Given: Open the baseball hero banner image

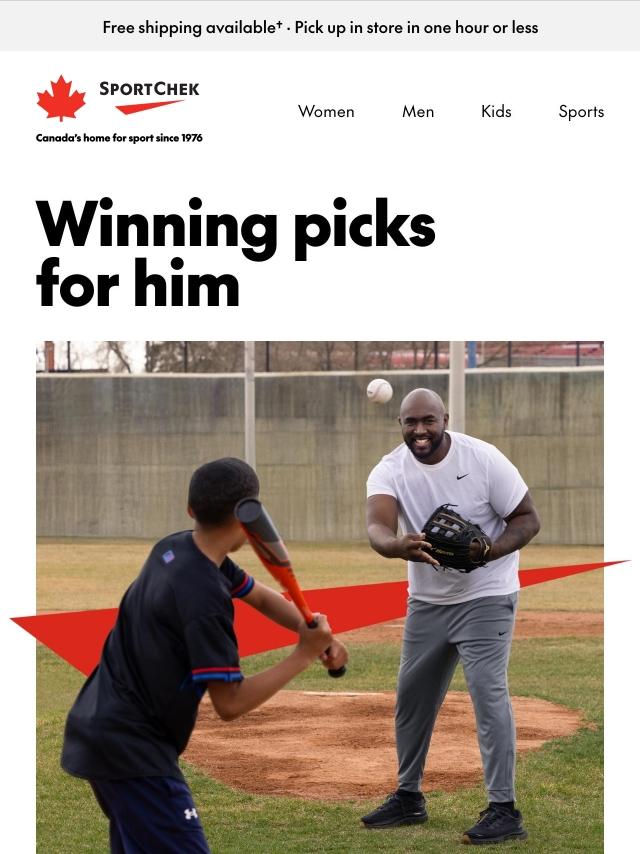Looking at the screenshot, I should 320,597.
